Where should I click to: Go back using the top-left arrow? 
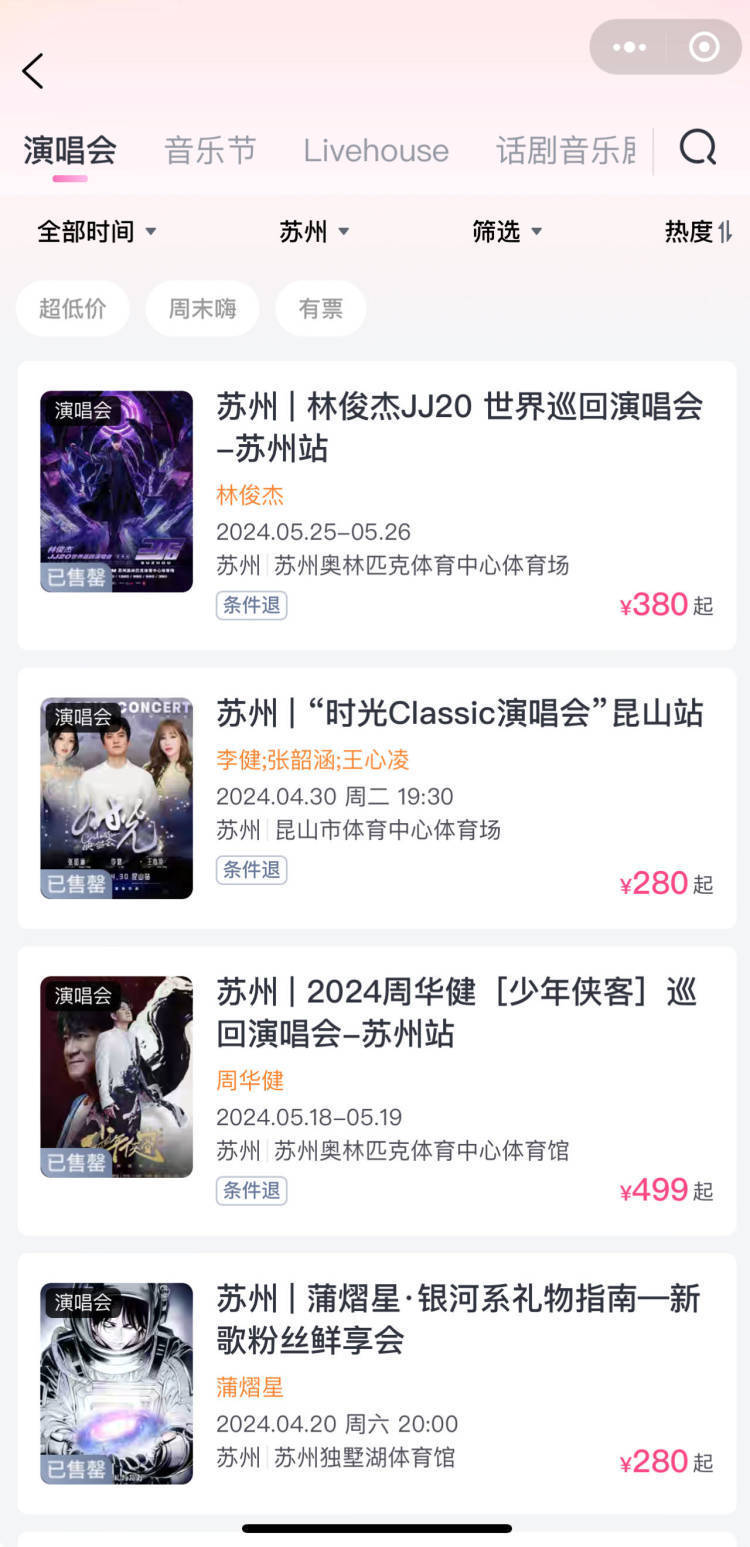(x=33, y=71)
